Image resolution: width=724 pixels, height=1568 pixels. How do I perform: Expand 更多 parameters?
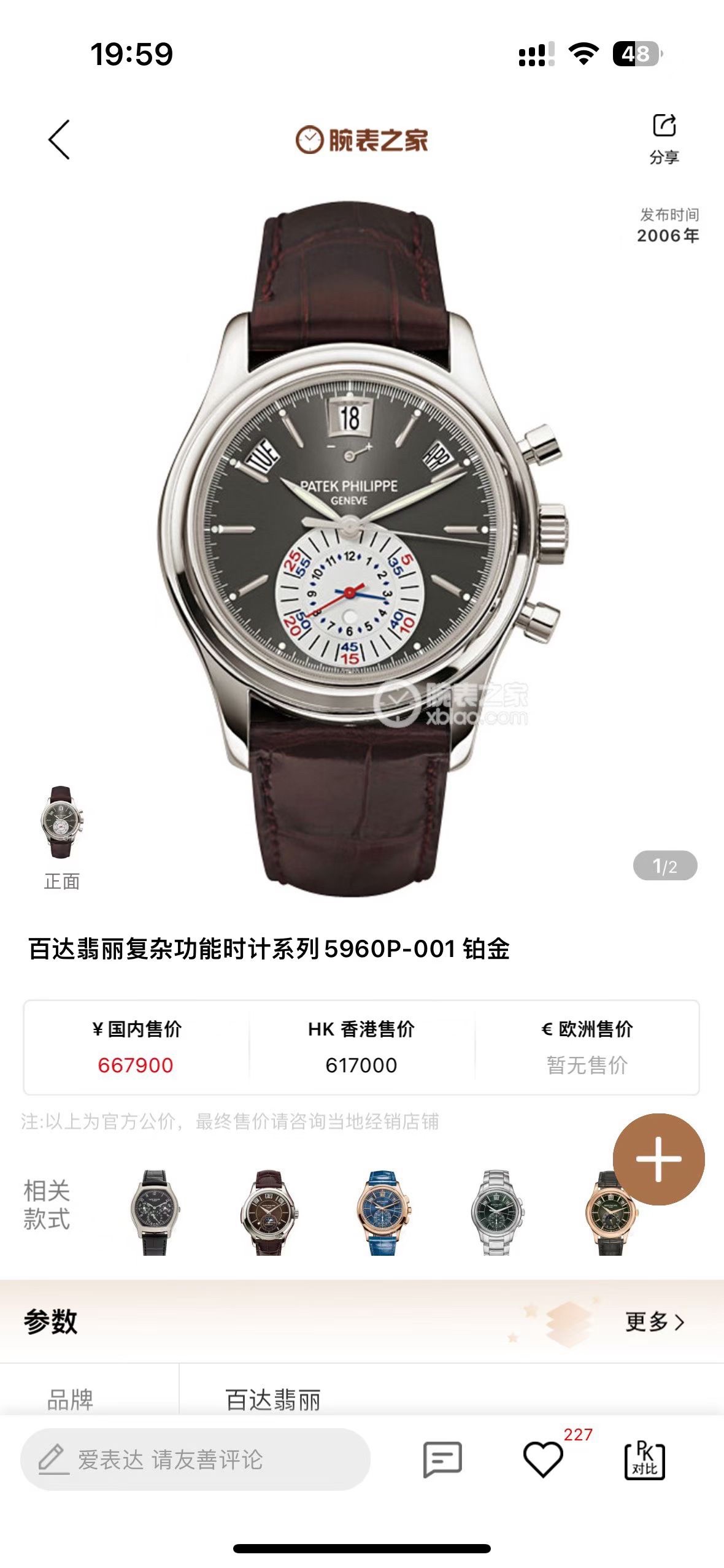654,1321
